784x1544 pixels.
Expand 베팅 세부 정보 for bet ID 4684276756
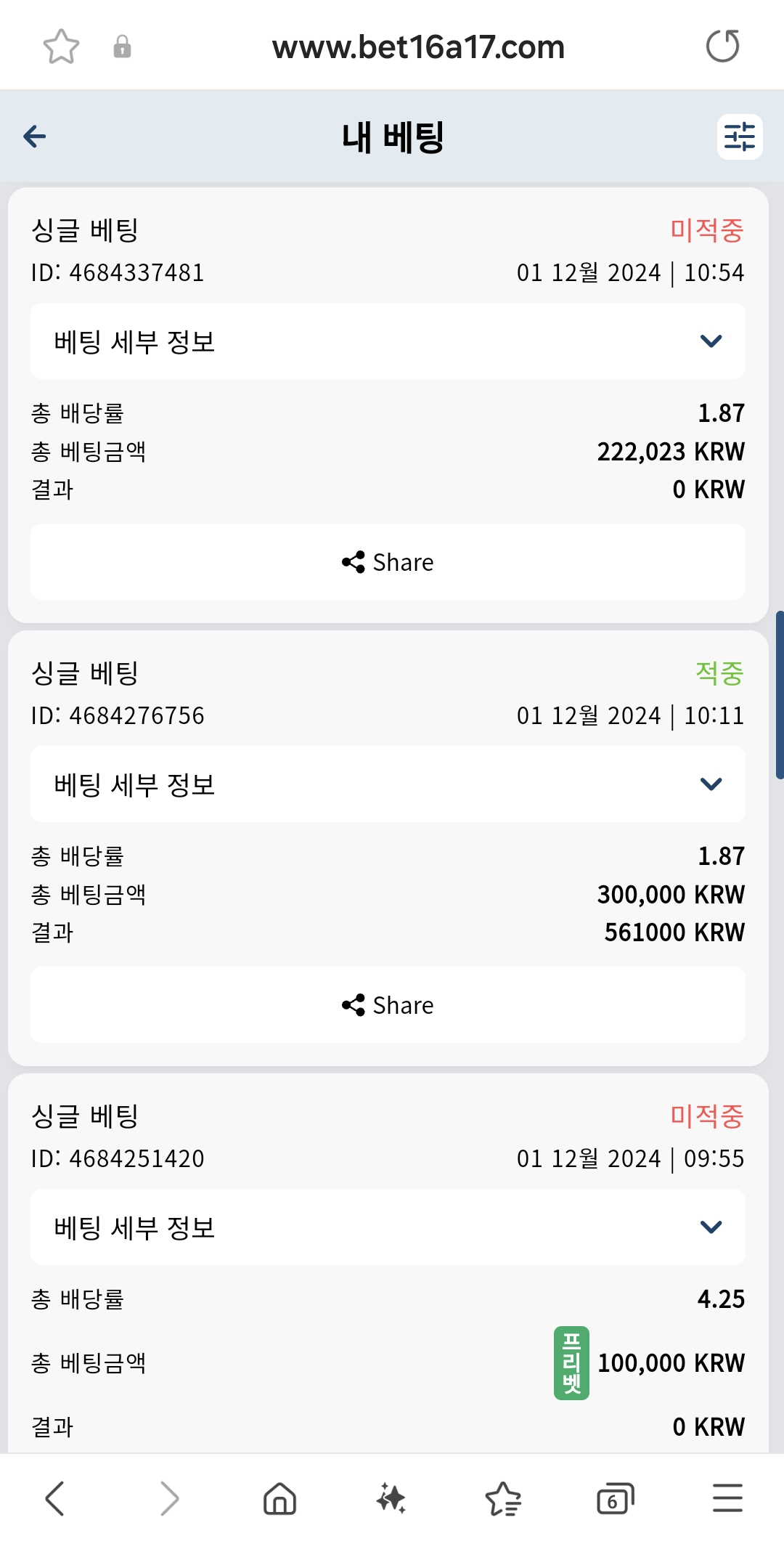pyautogui.click(x=388, y=784)
